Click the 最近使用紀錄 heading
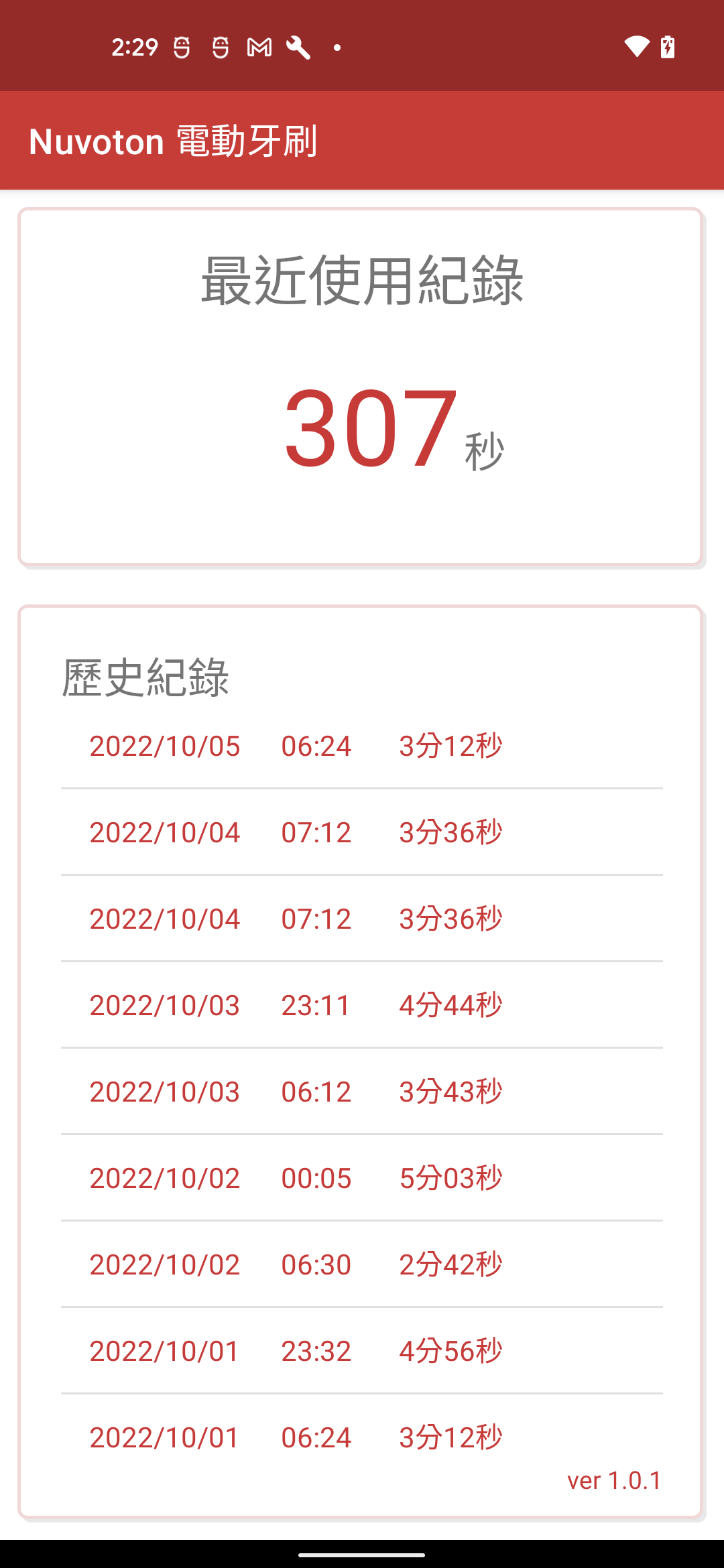The image size is (724, 1568). [362, 281]
